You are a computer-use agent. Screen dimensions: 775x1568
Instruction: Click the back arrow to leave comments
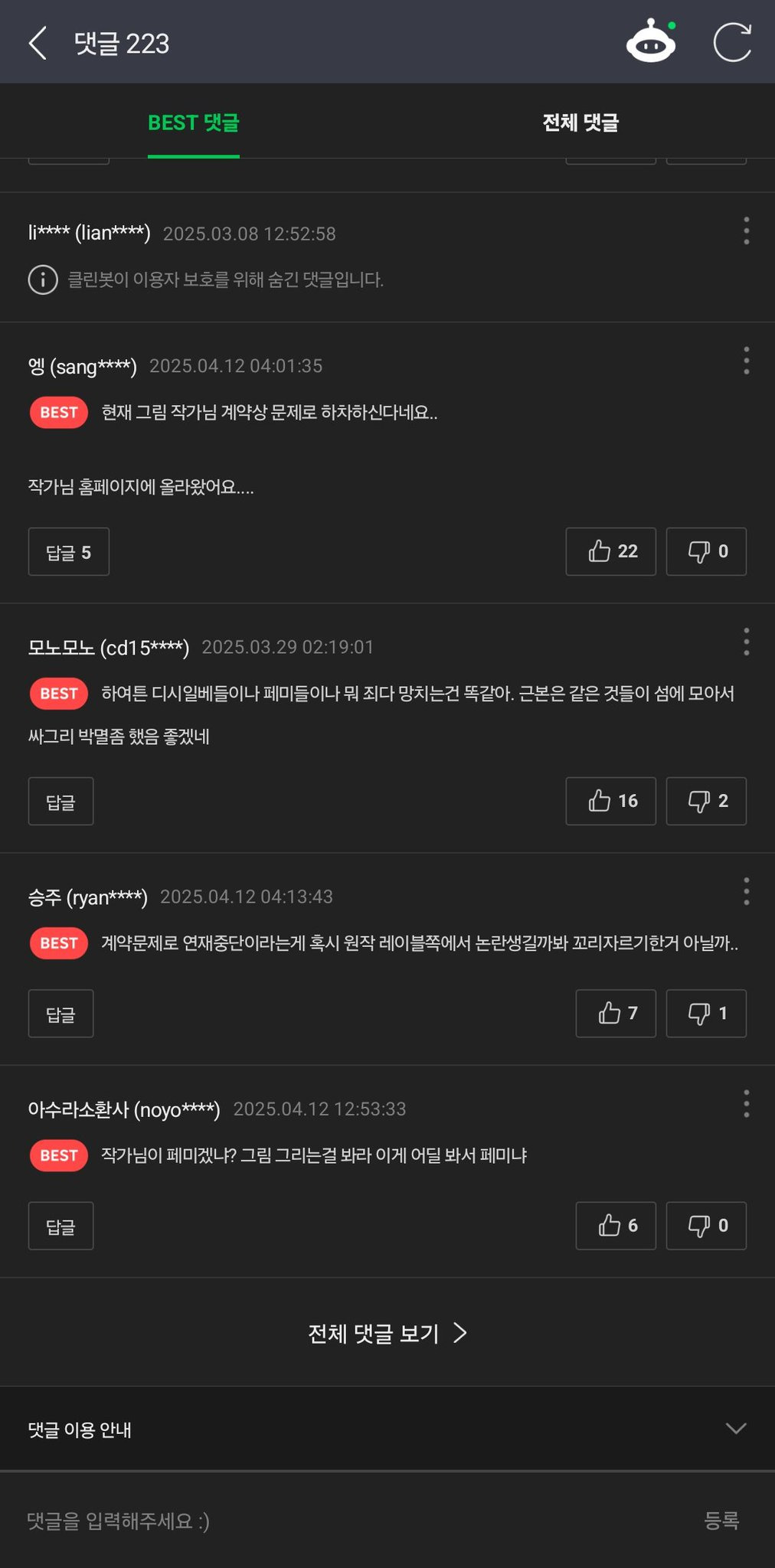tap(36, 44)
